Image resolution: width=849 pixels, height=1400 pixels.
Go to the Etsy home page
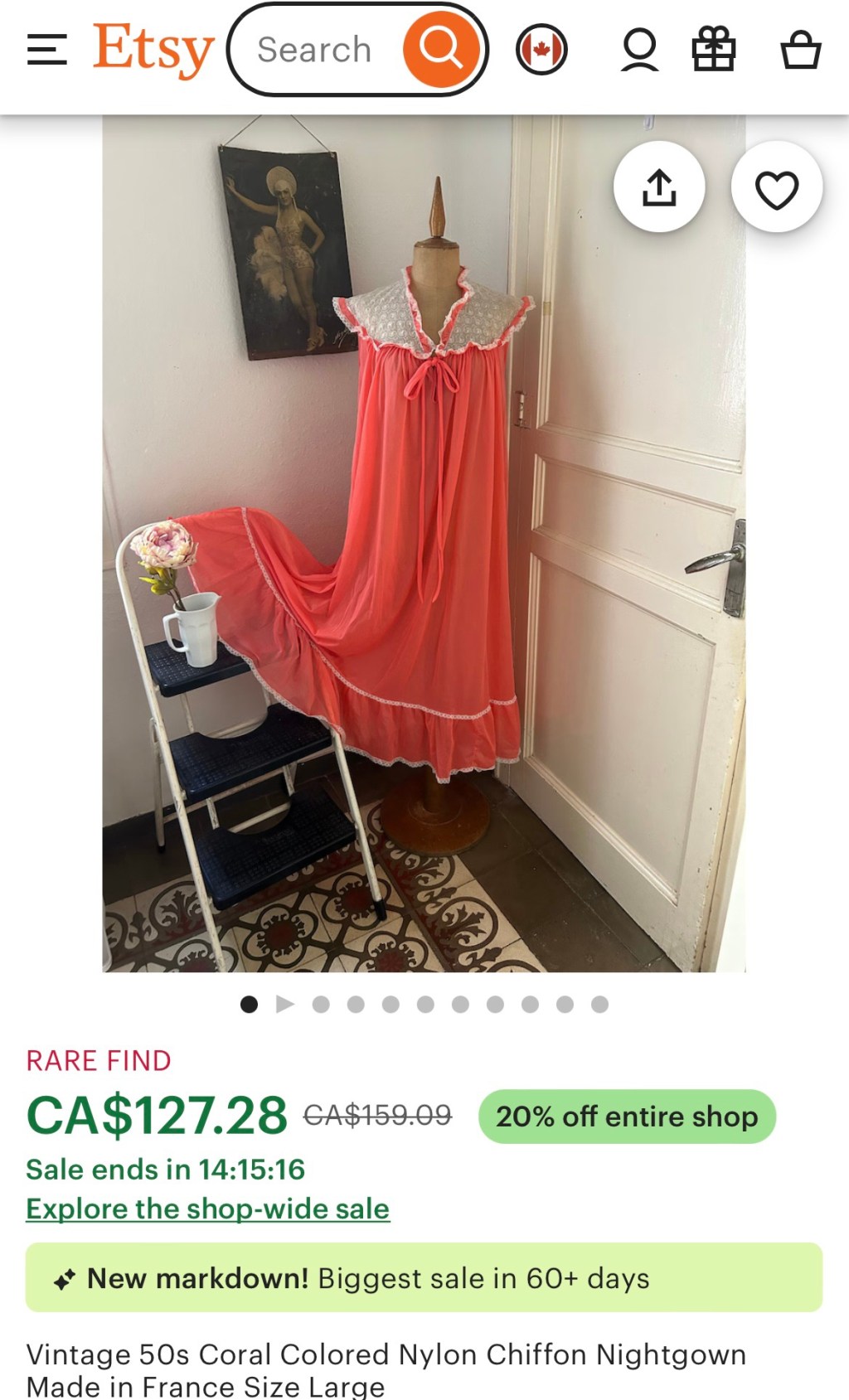[153, 50]
